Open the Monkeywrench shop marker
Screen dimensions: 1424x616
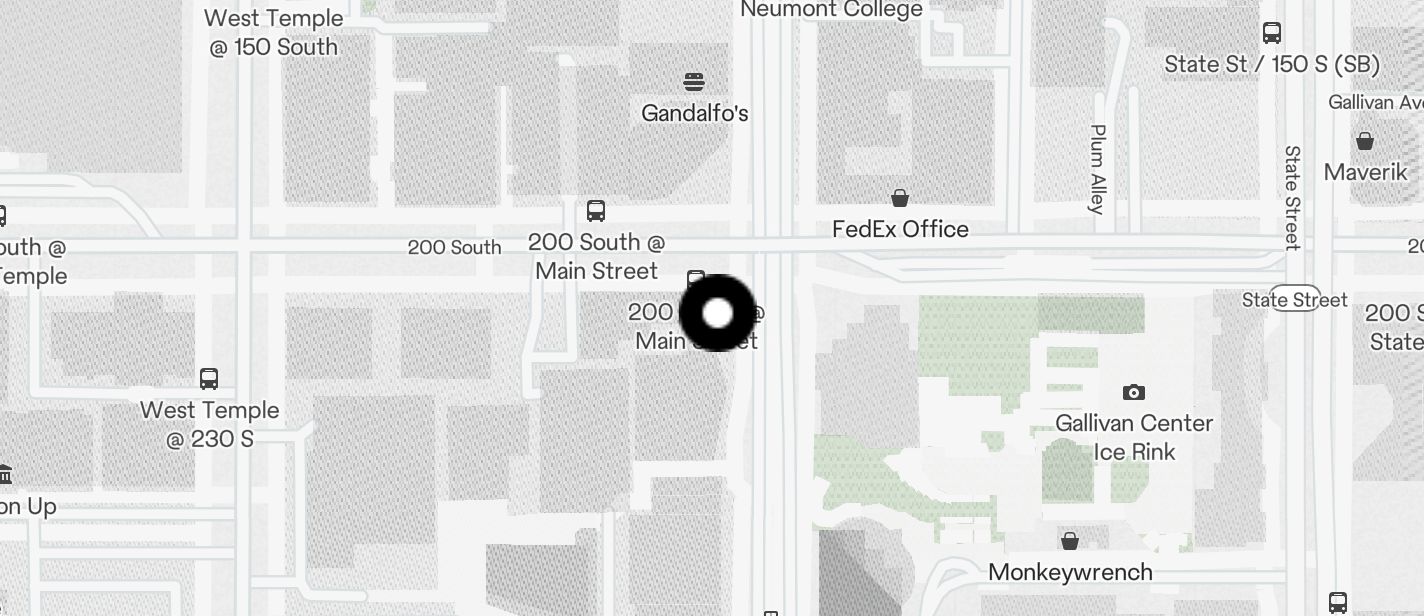pos(1070,541)
